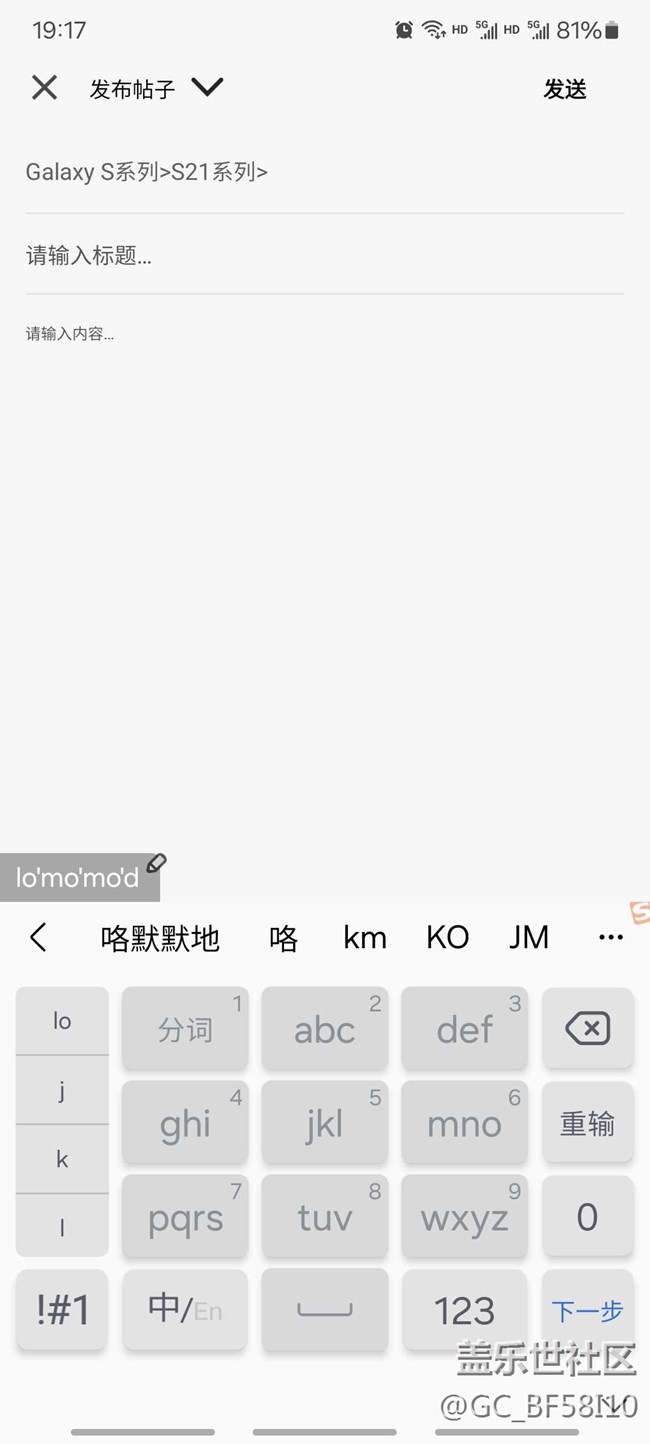Hit the space bar key
Screen dimensions: 650x1444
click(x=324, y=1310)
